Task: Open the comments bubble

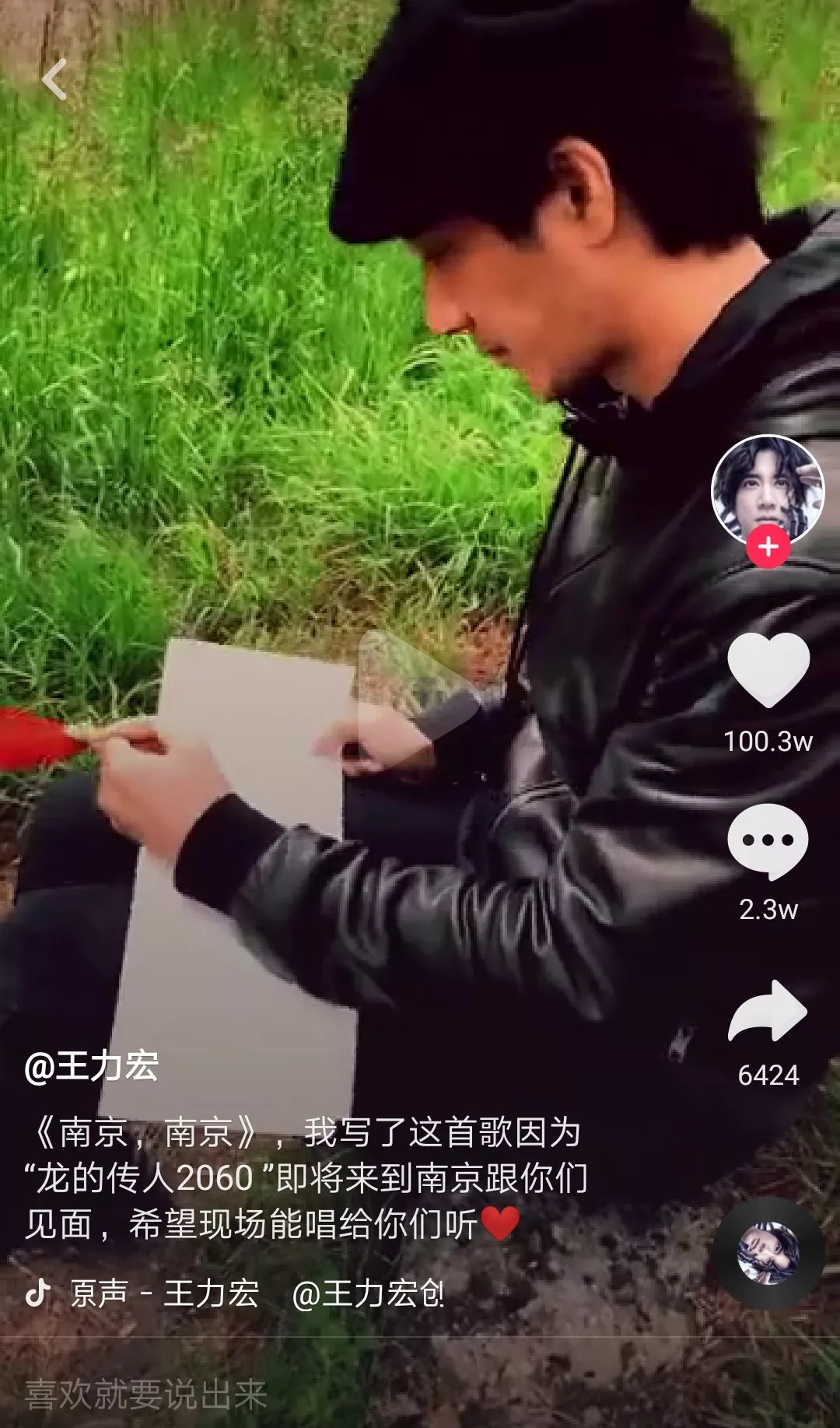Action: coord(768,842)
